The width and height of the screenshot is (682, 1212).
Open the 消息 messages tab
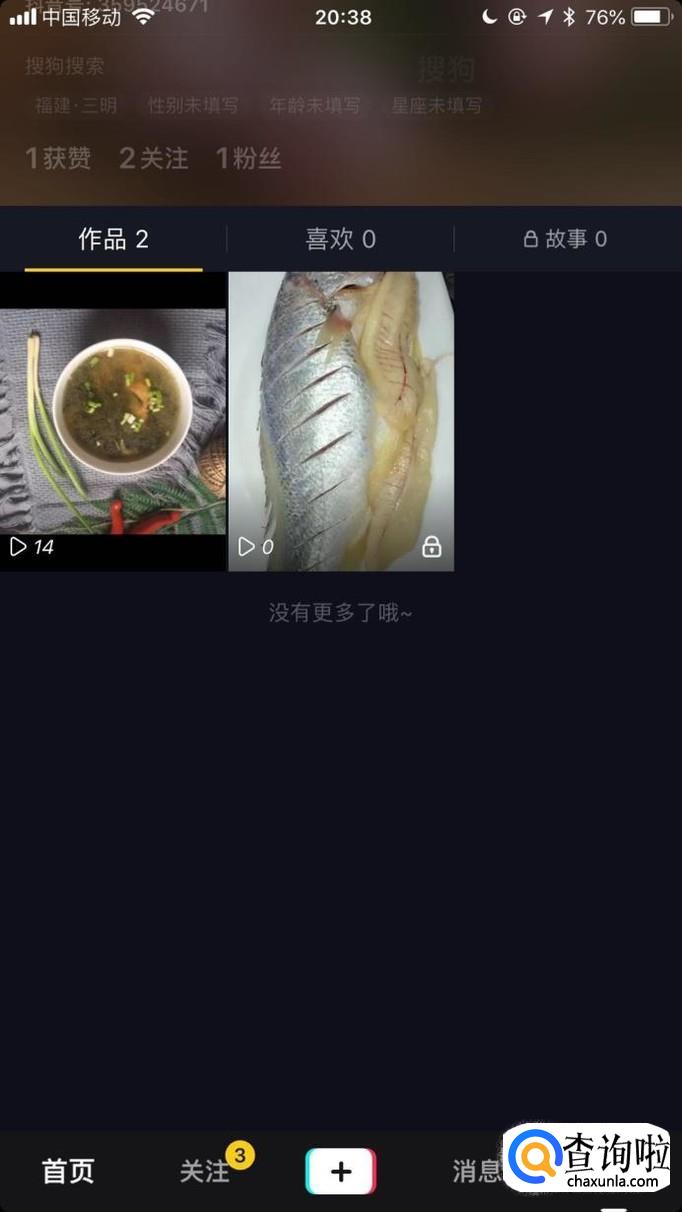(477, 1171)
